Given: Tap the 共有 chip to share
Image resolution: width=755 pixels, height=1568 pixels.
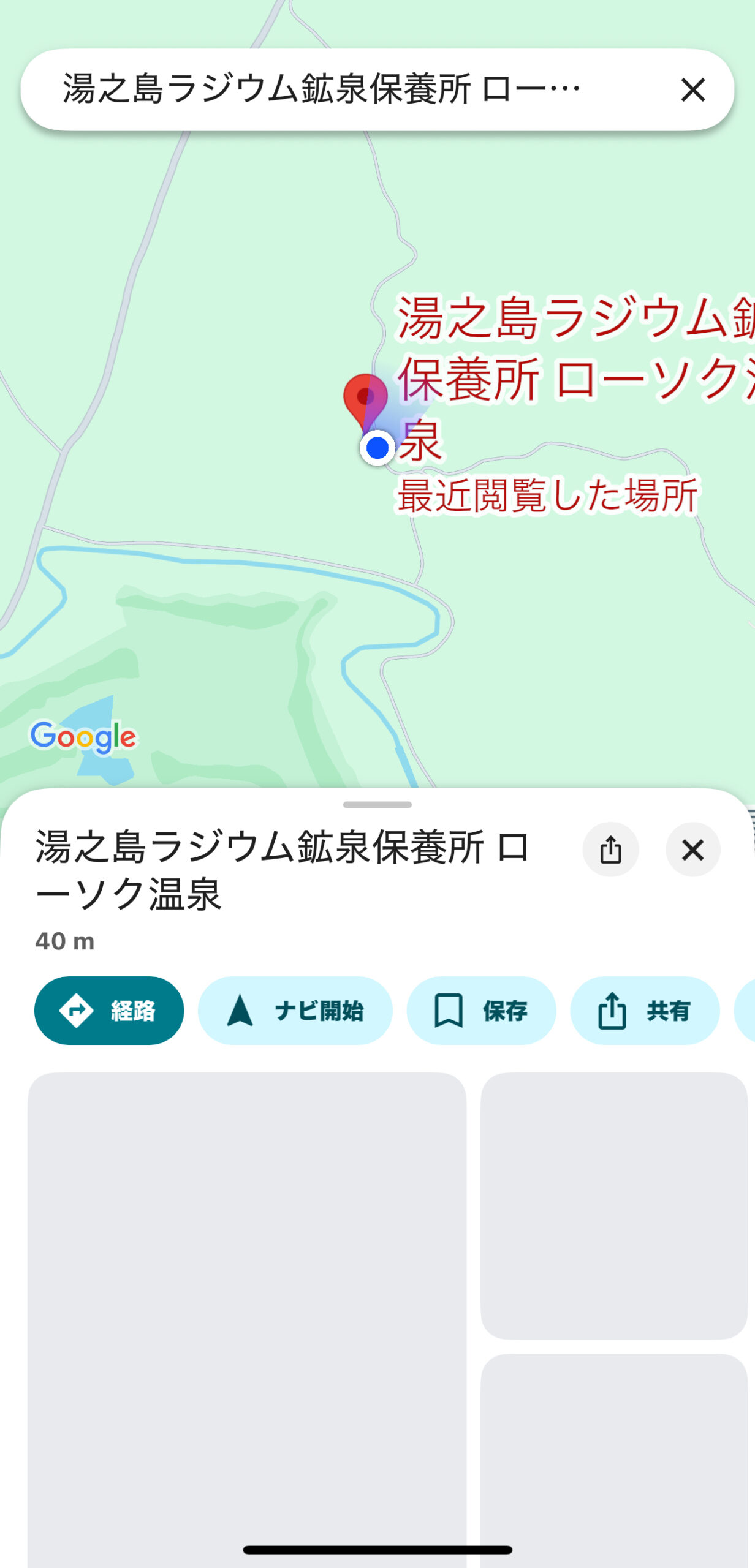Looking at the screenshot, I should 645,1011.
